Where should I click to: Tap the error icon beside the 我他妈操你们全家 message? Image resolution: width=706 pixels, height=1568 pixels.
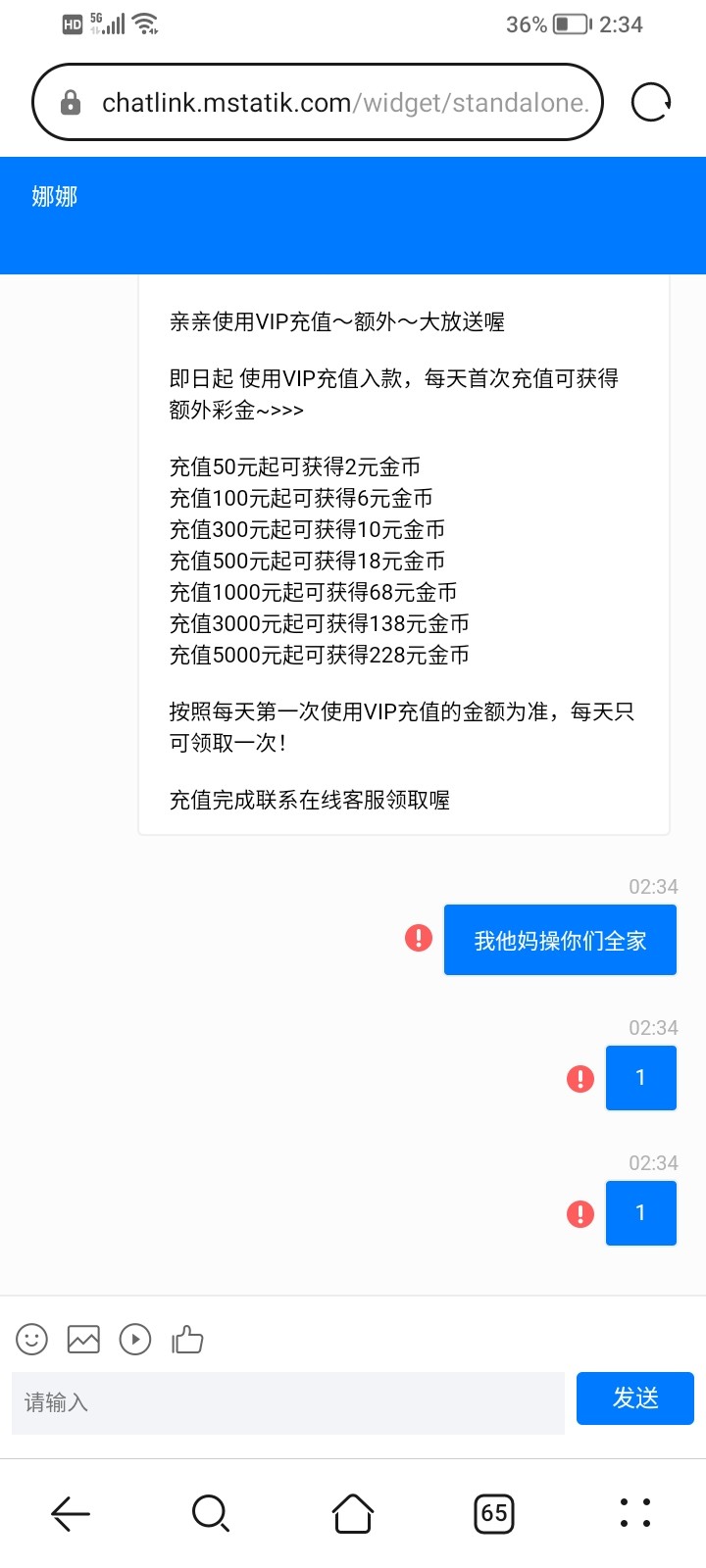(419, 939)
